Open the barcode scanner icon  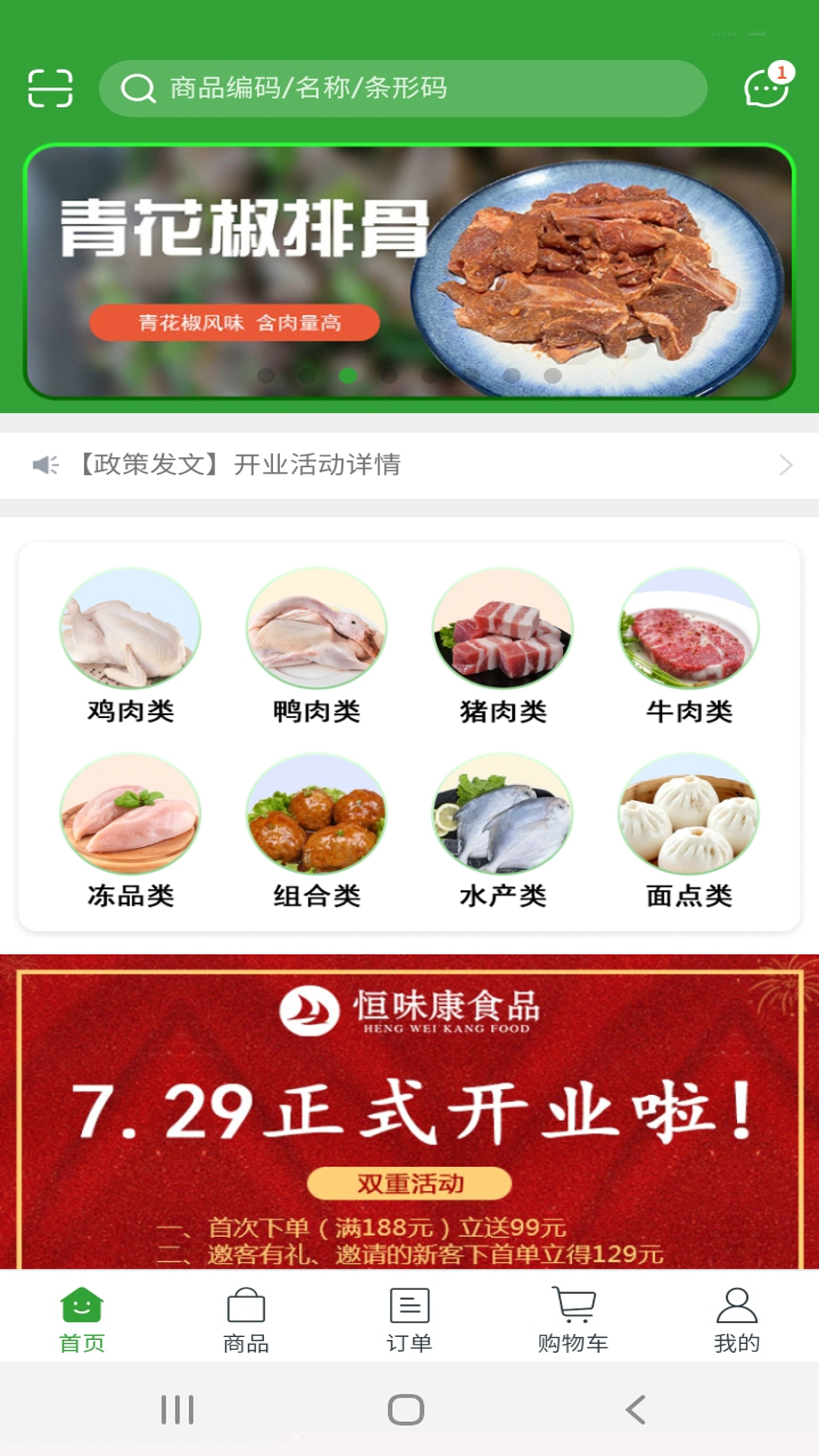coord(50,88)
